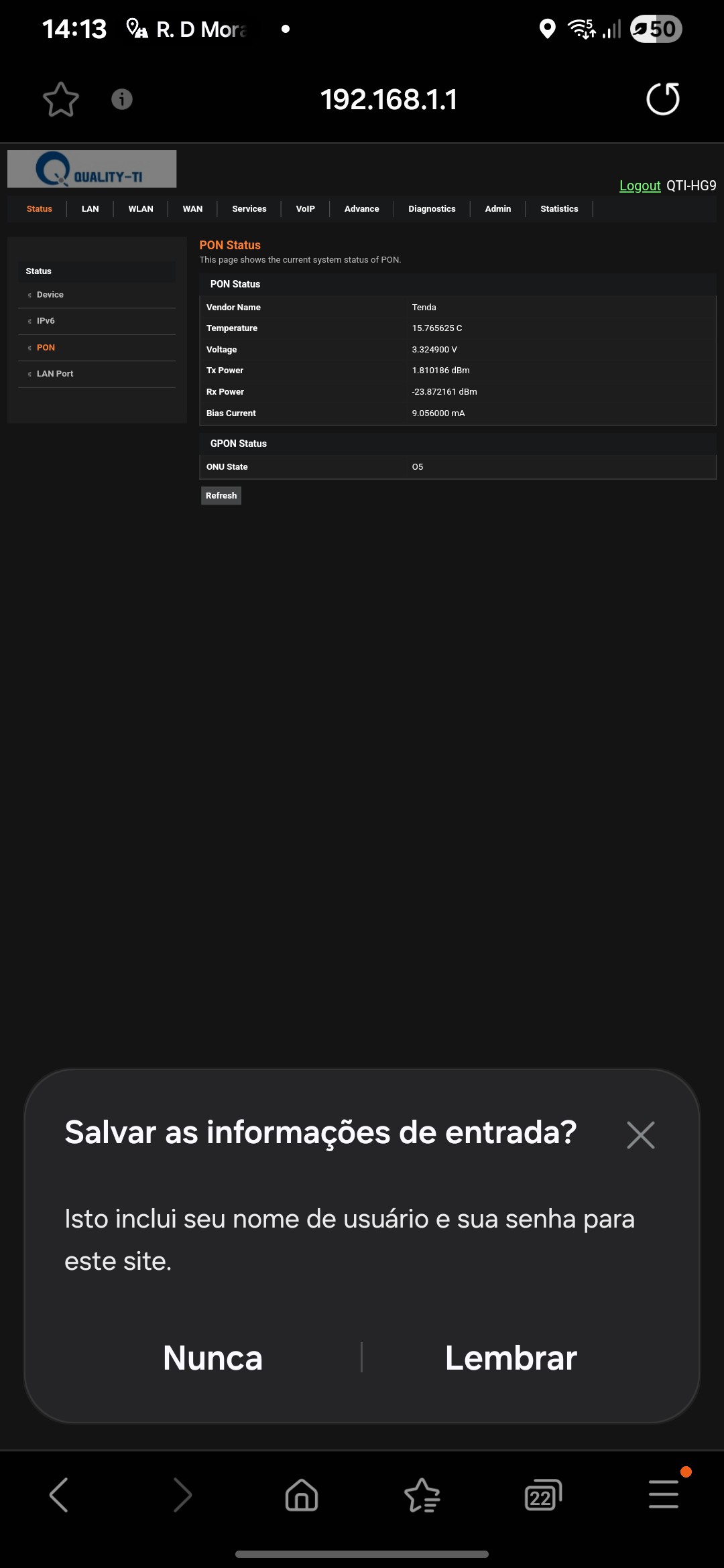Open Device in the Status sidebar

50,295
